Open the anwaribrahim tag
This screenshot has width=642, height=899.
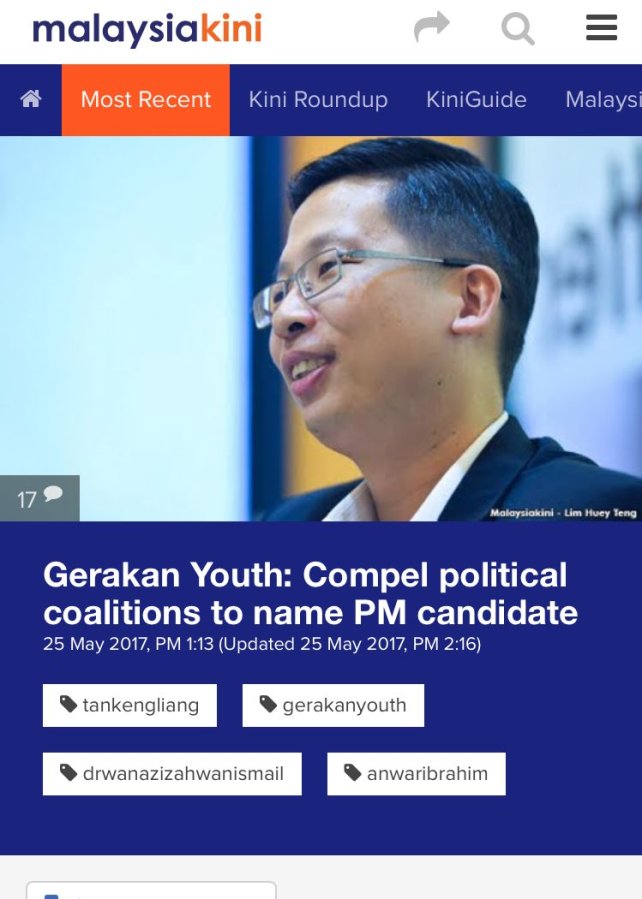pyautogui.click(x=416, y=773)
